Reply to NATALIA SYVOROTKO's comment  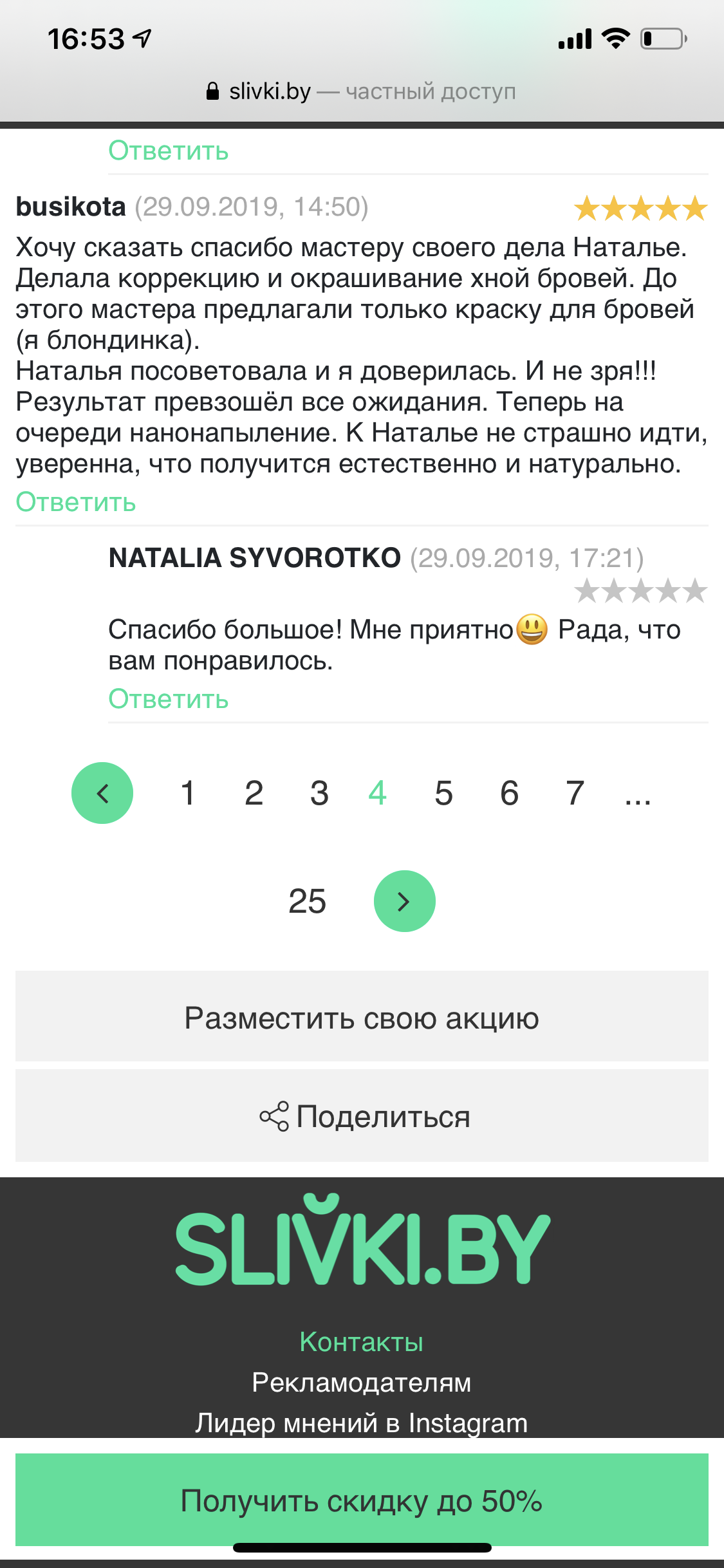[168, 699]
